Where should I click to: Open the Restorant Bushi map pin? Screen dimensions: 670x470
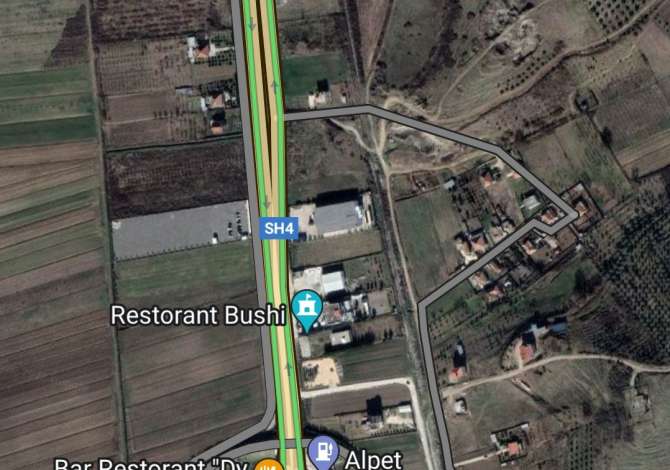pos(307,307)
